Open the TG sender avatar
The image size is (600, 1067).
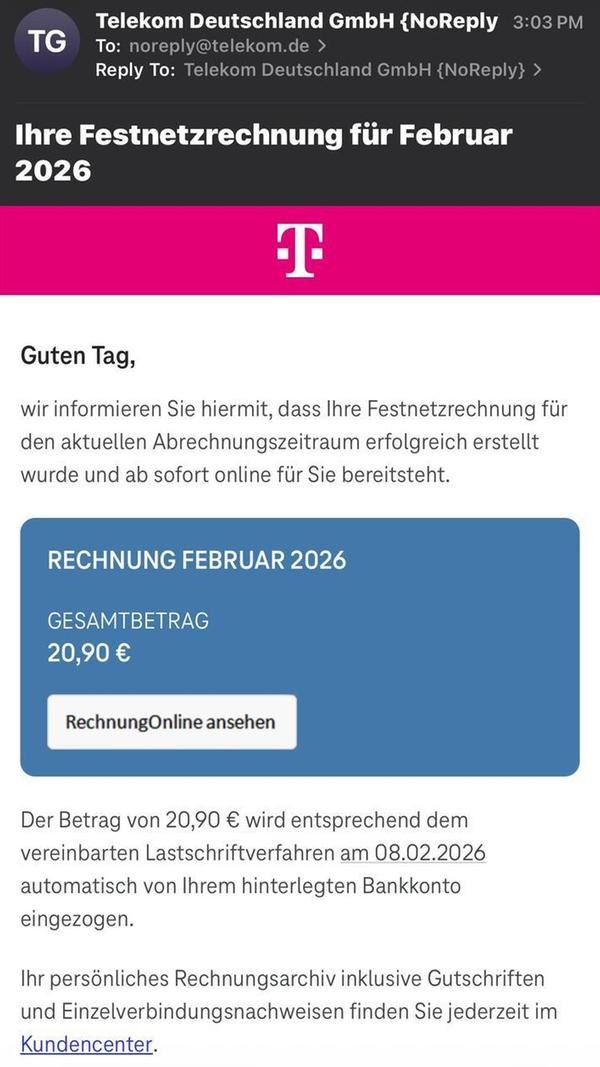[47, 42]
